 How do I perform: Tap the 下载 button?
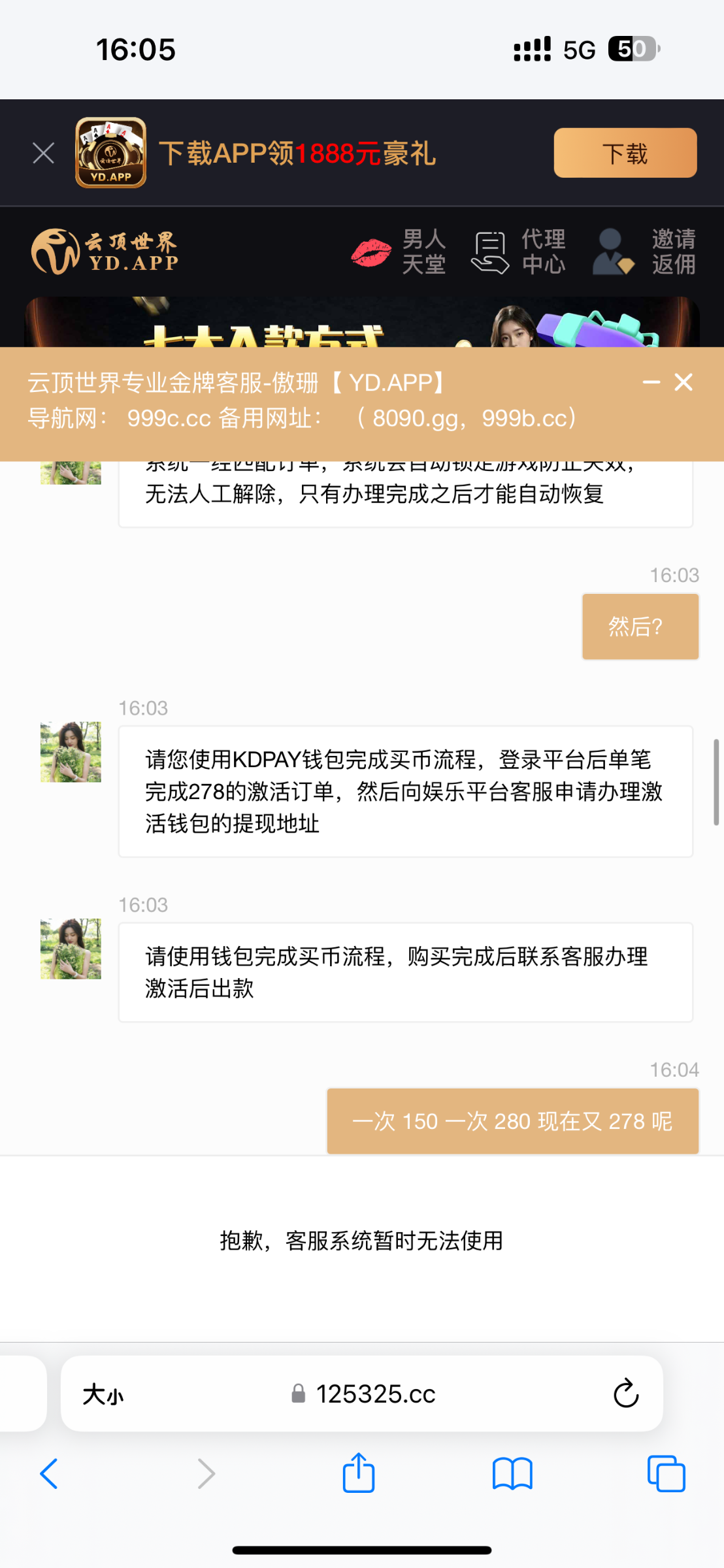[625, 154]
